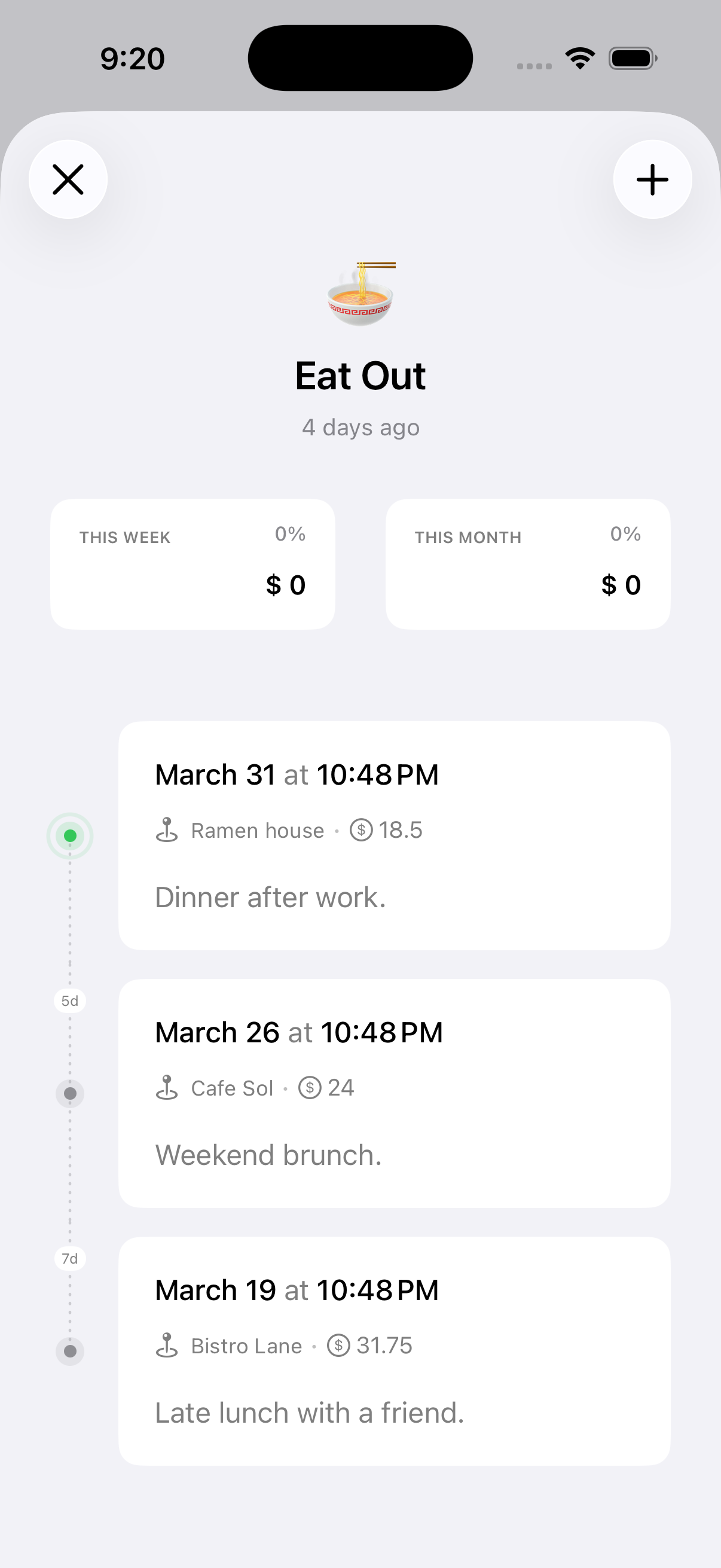
Task: Tap the dollar icon beside 24
Action: coord(310,1088)
